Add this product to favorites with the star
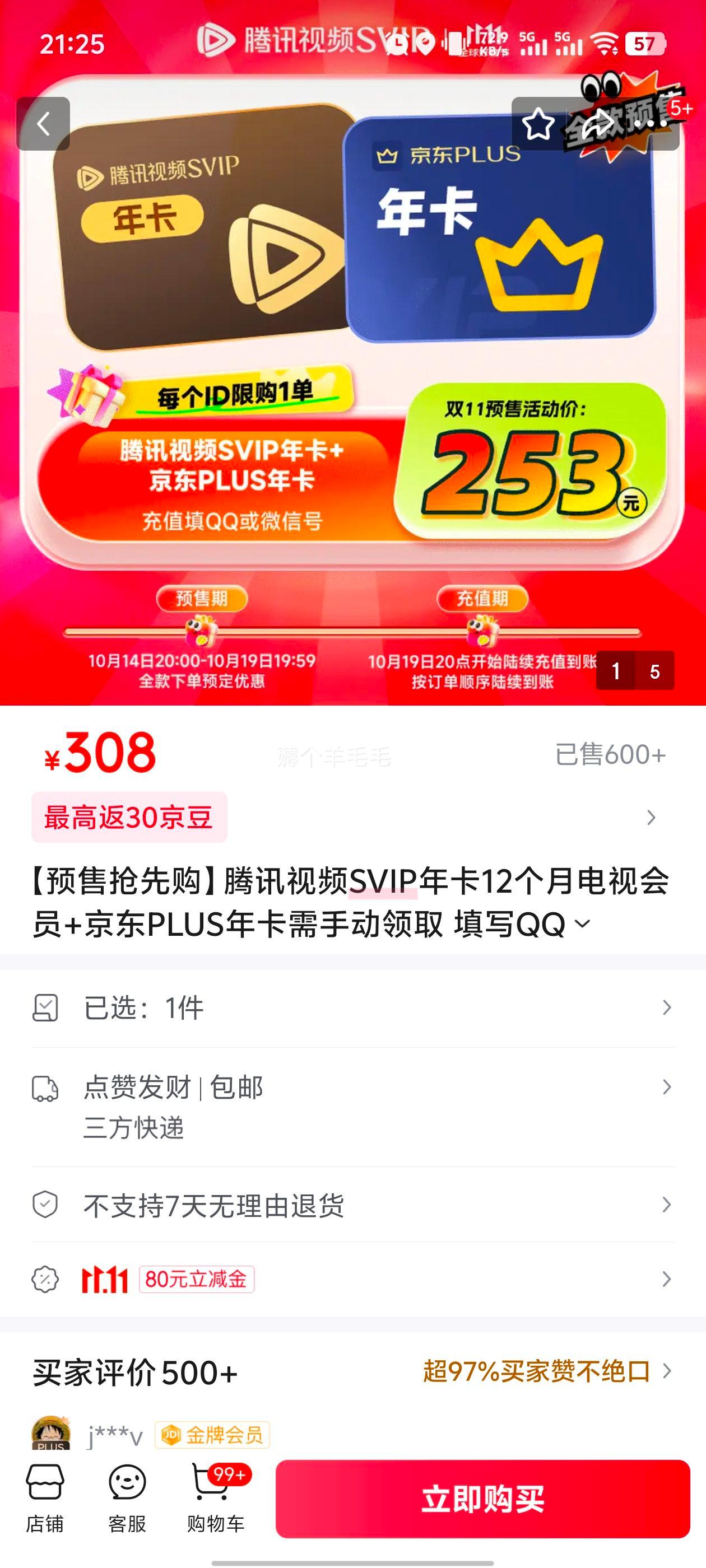 (538, 124)
